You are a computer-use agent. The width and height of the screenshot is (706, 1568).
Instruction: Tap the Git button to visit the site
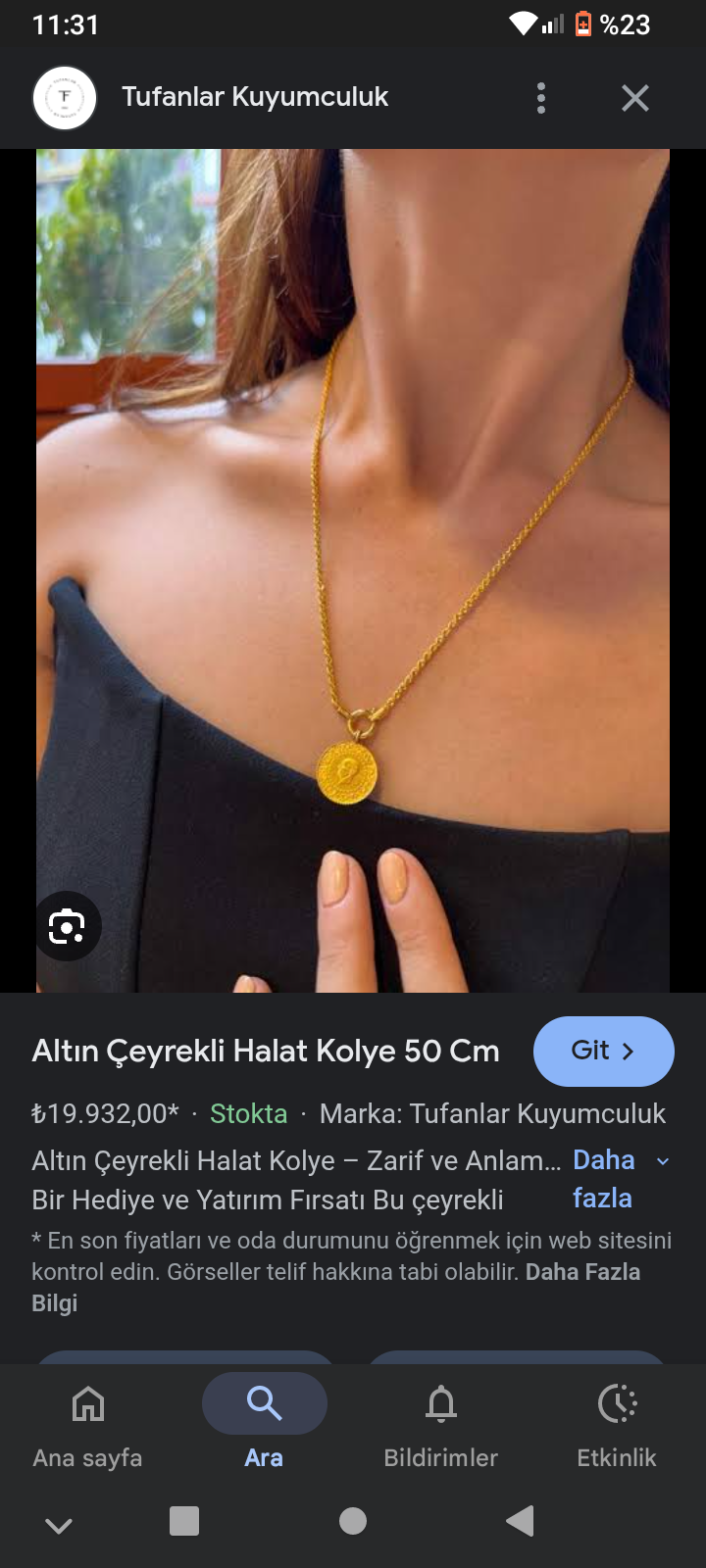coord(603,1051)
